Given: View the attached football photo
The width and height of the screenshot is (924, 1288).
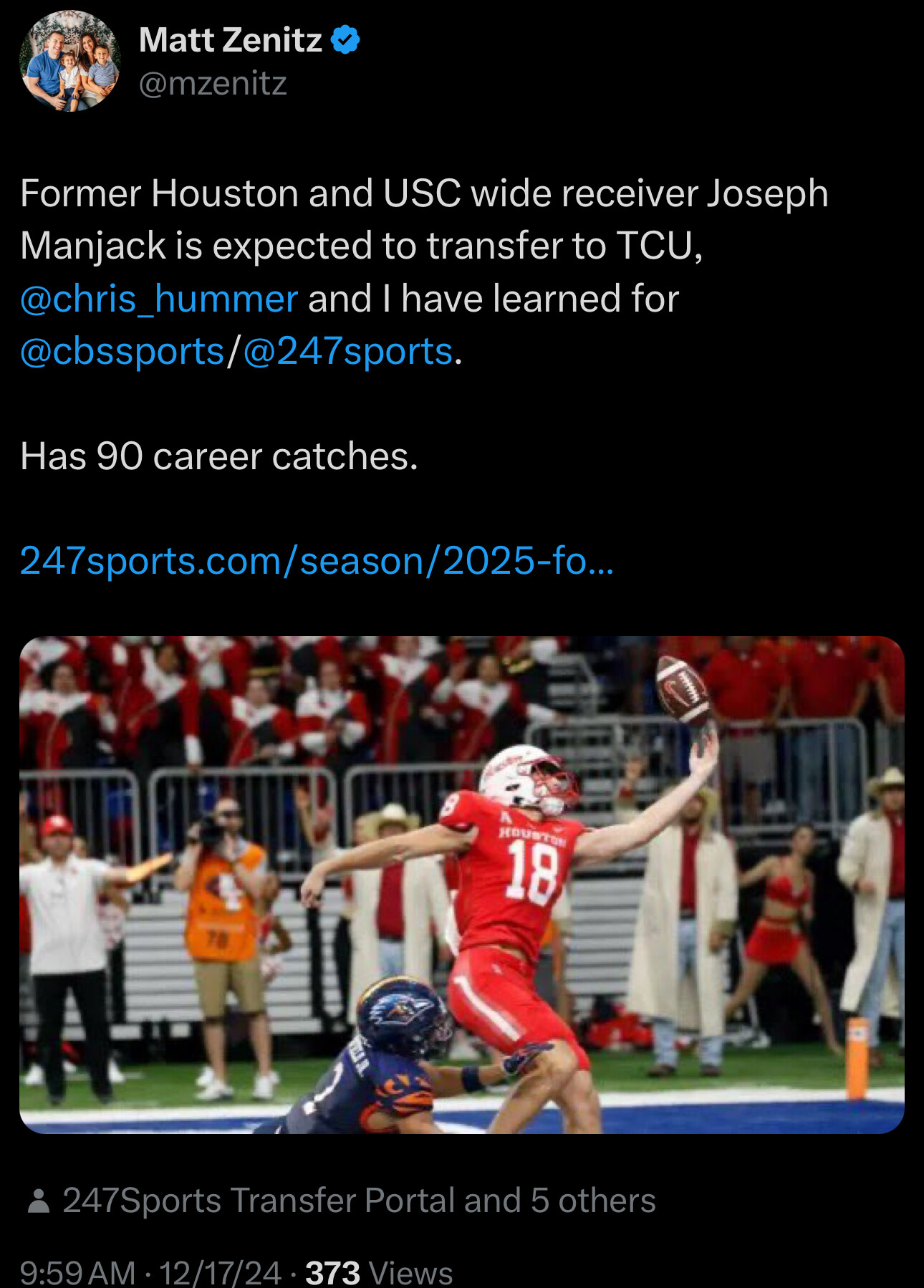Looking at the screenshot, I should click(x=462, y=885).
